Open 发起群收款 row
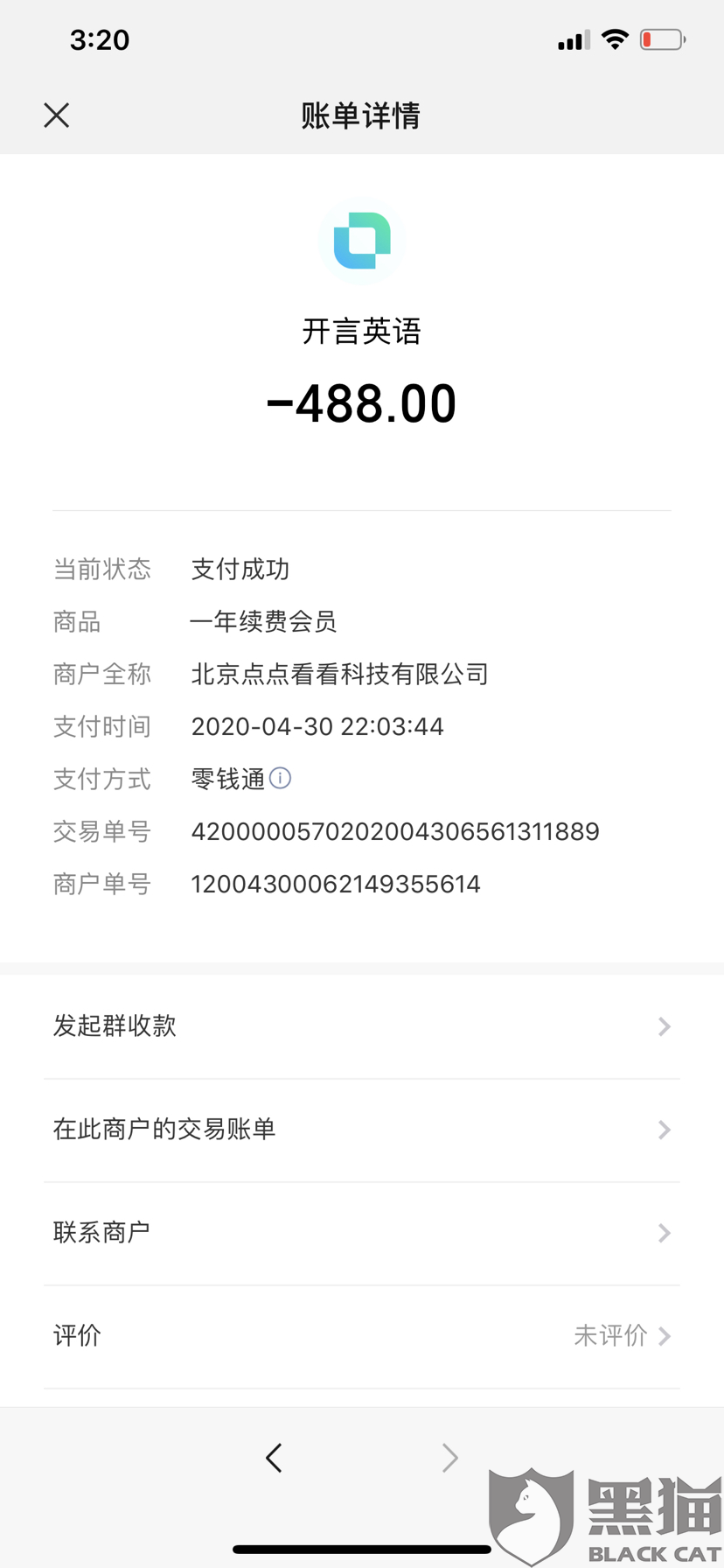The width and height of the screenshot is (724, 1568). pyautogui.click(x=362, y=1026)
